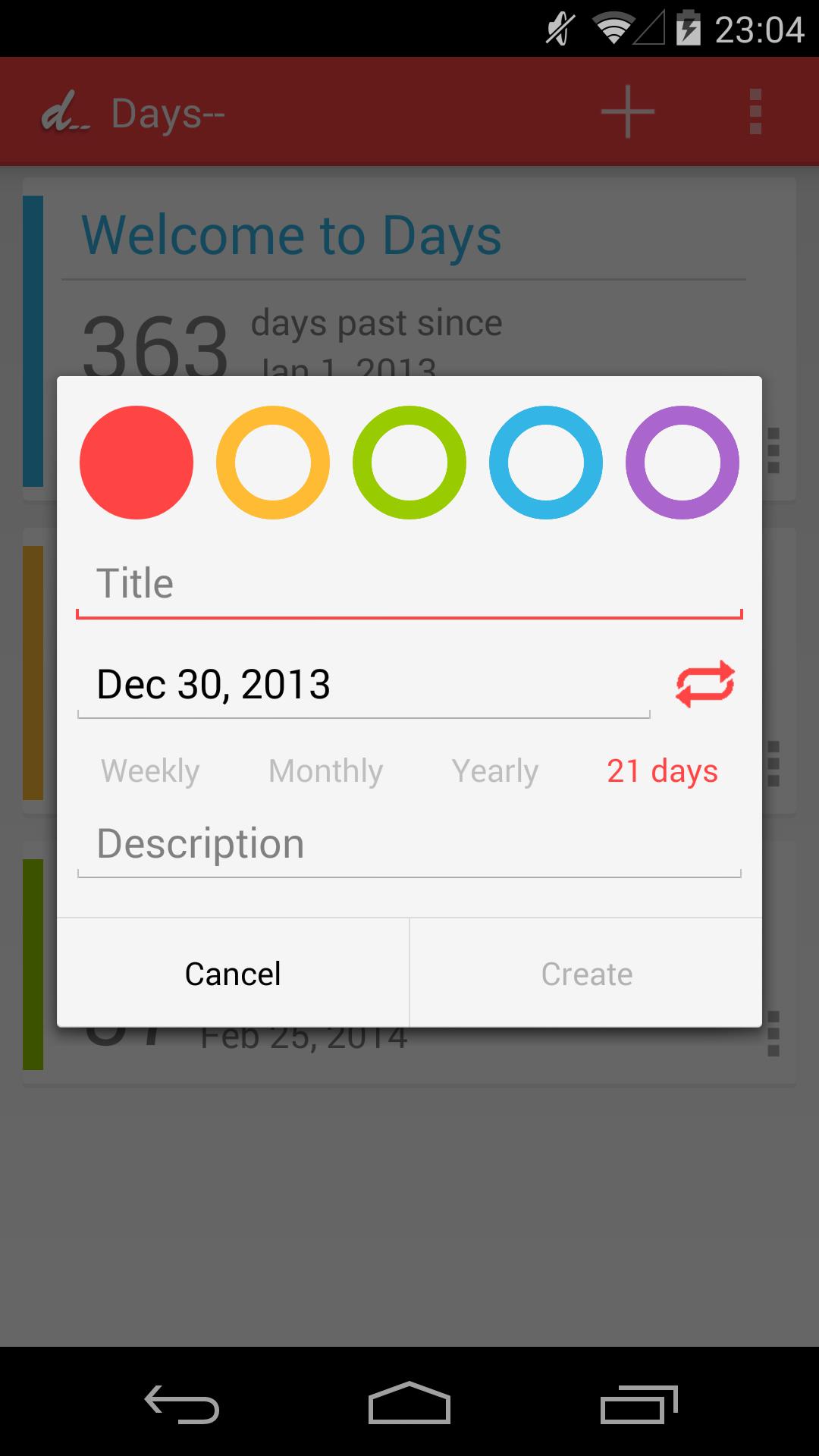
Task: Cancel the new event dialog
Action: 233,974
